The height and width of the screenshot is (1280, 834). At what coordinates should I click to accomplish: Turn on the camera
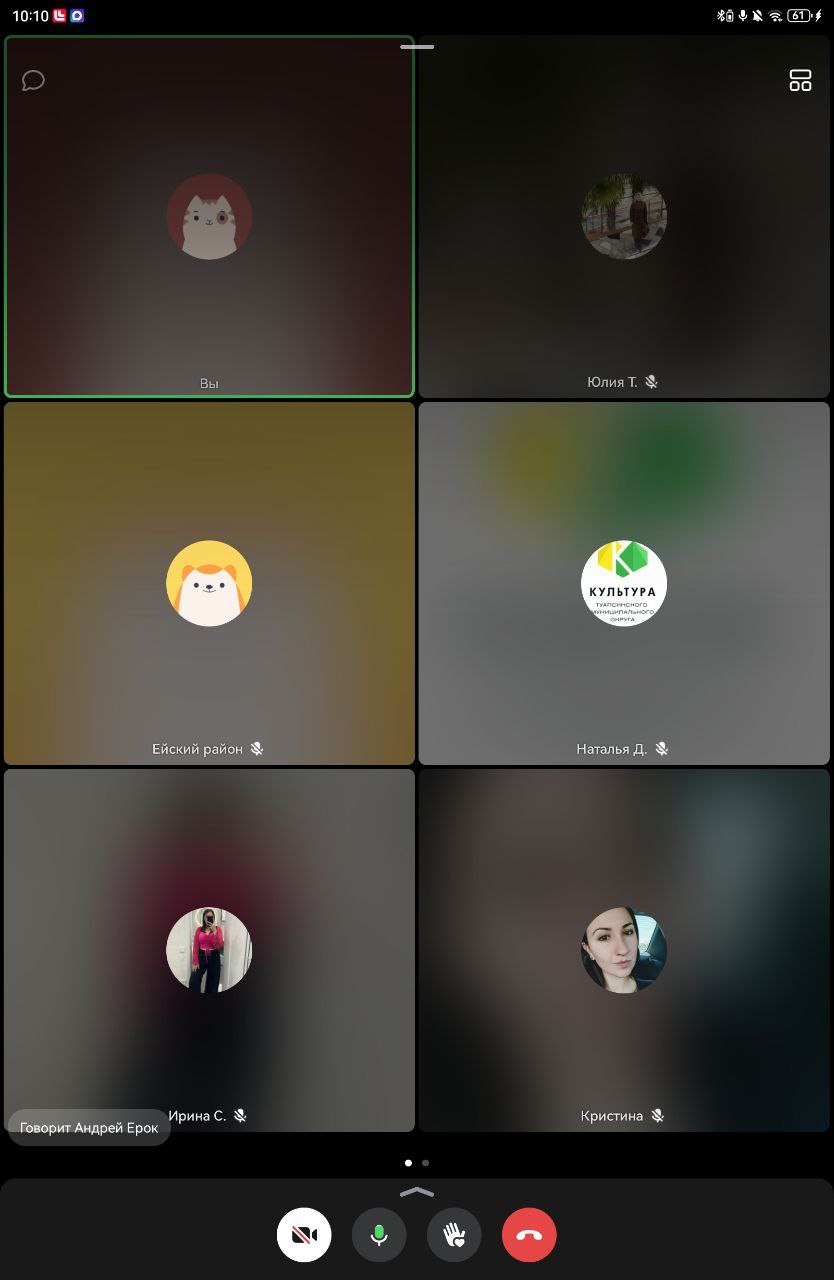(x=304, y=1235)
